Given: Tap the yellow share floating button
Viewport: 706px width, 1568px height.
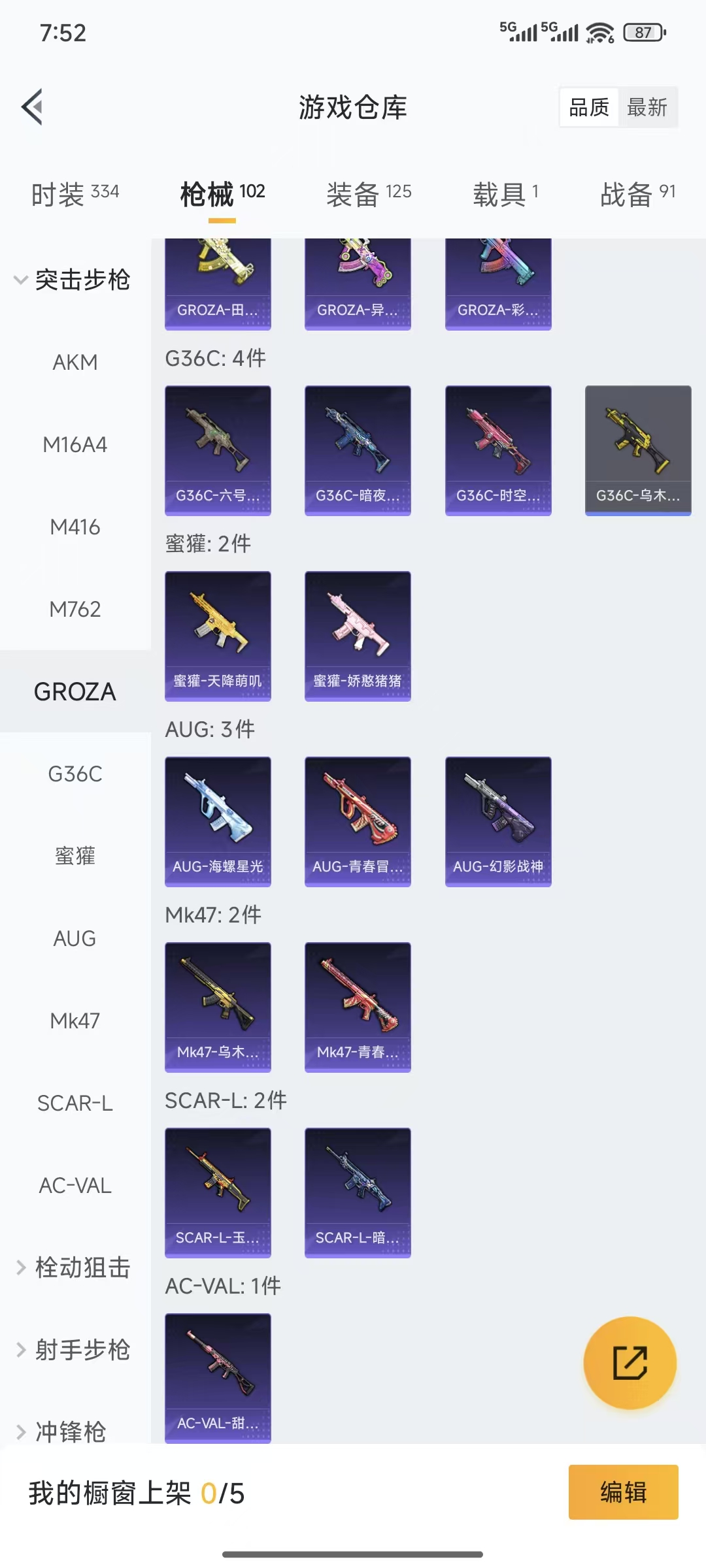Looking at the screenshot, I should pos(630,1362).
